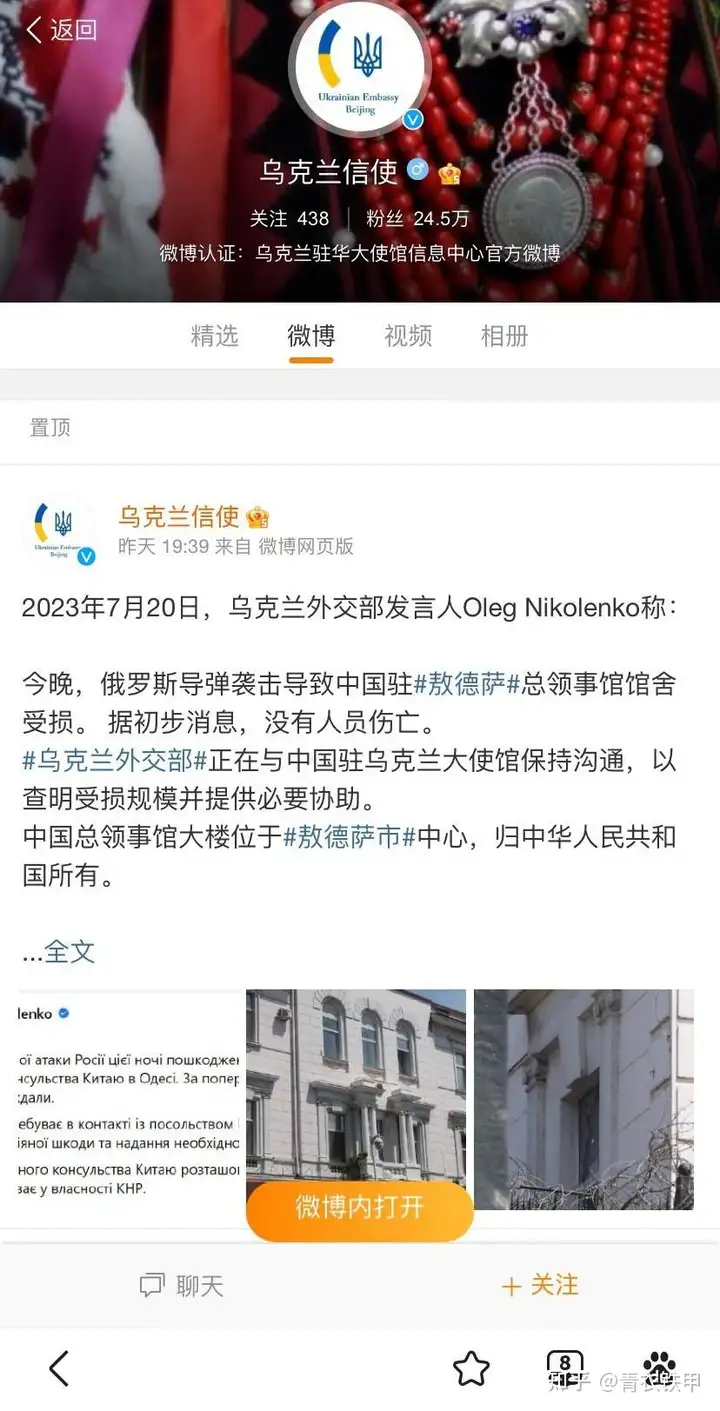Tap 微博内打开 button
The height and width of the screenshot is (1411, 720).
[x=359, y=1208]
